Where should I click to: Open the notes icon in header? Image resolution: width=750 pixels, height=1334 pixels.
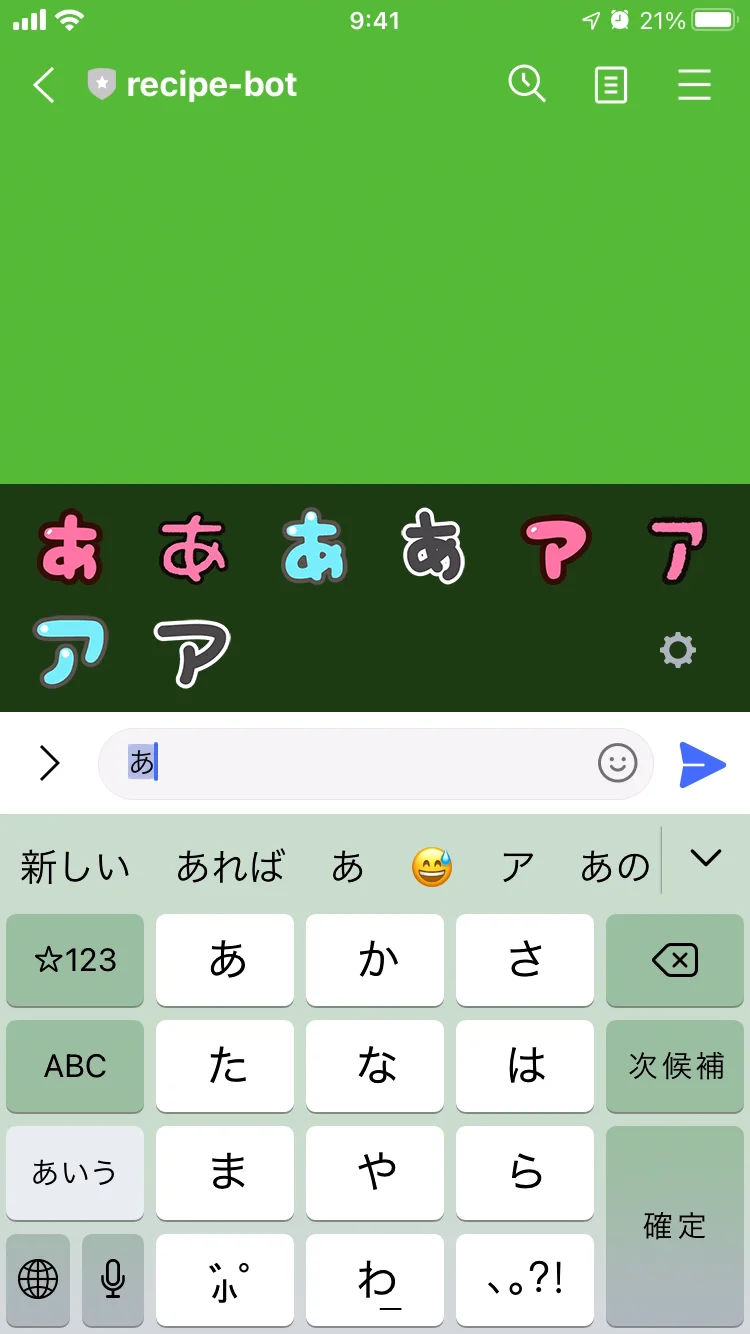click(x=610, y=85)
